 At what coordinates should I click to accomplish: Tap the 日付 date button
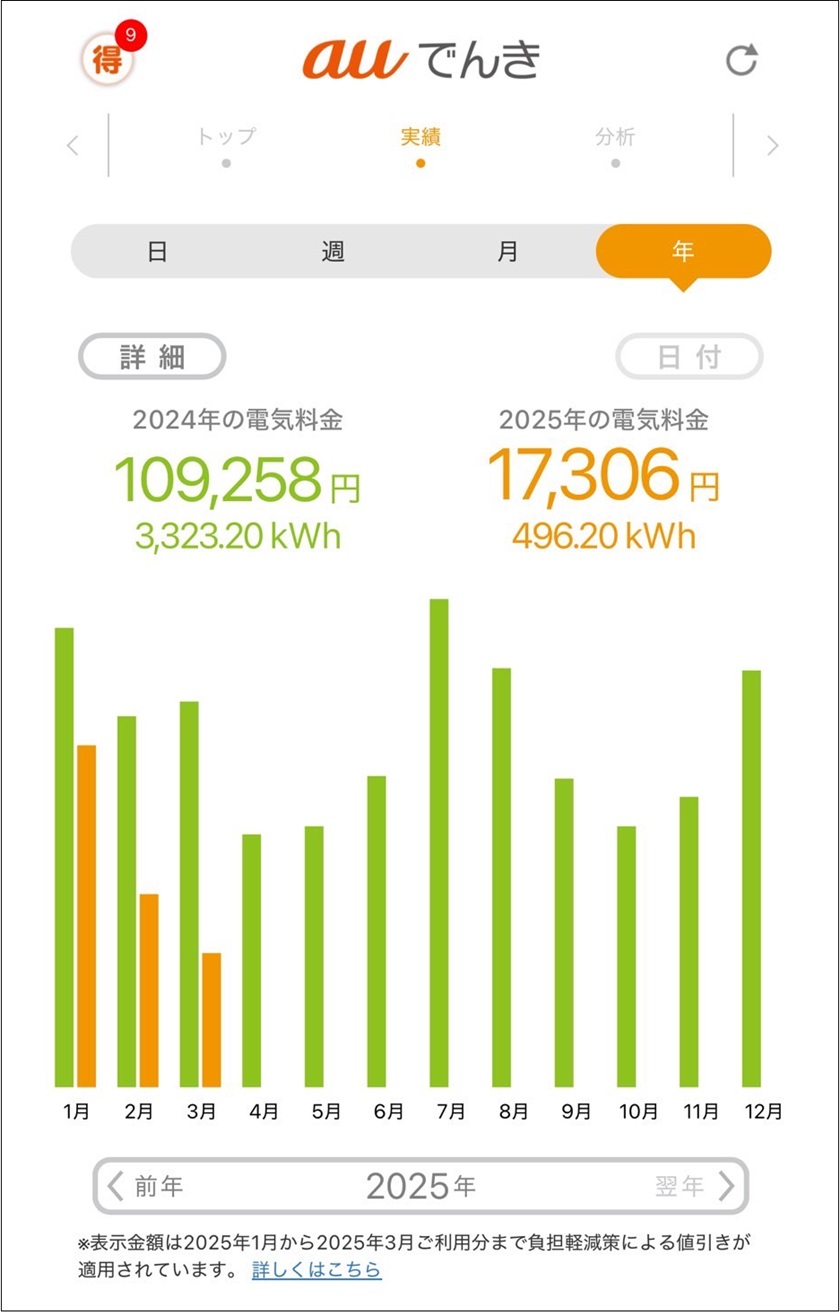(689, 357)
